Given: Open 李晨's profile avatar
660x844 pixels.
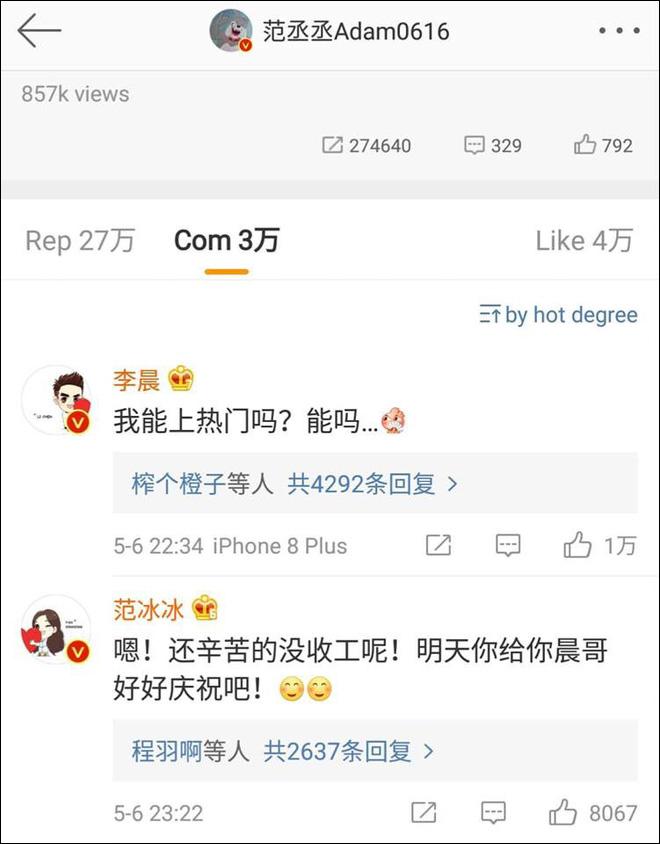Looking at the screenshot, I should tap(57, 400).
